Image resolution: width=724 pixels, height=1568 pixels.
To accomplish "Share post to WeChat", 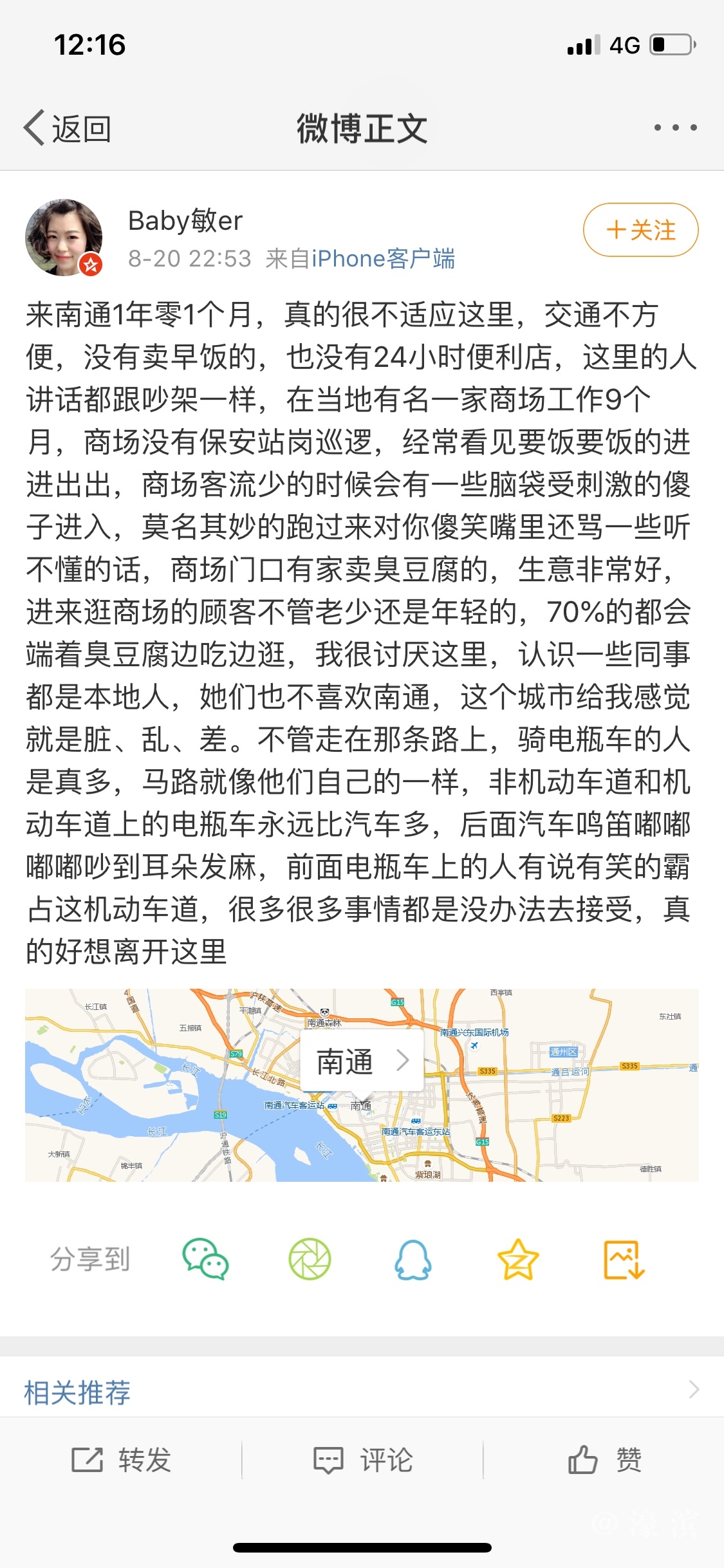I will click(x=205, y=1259).
